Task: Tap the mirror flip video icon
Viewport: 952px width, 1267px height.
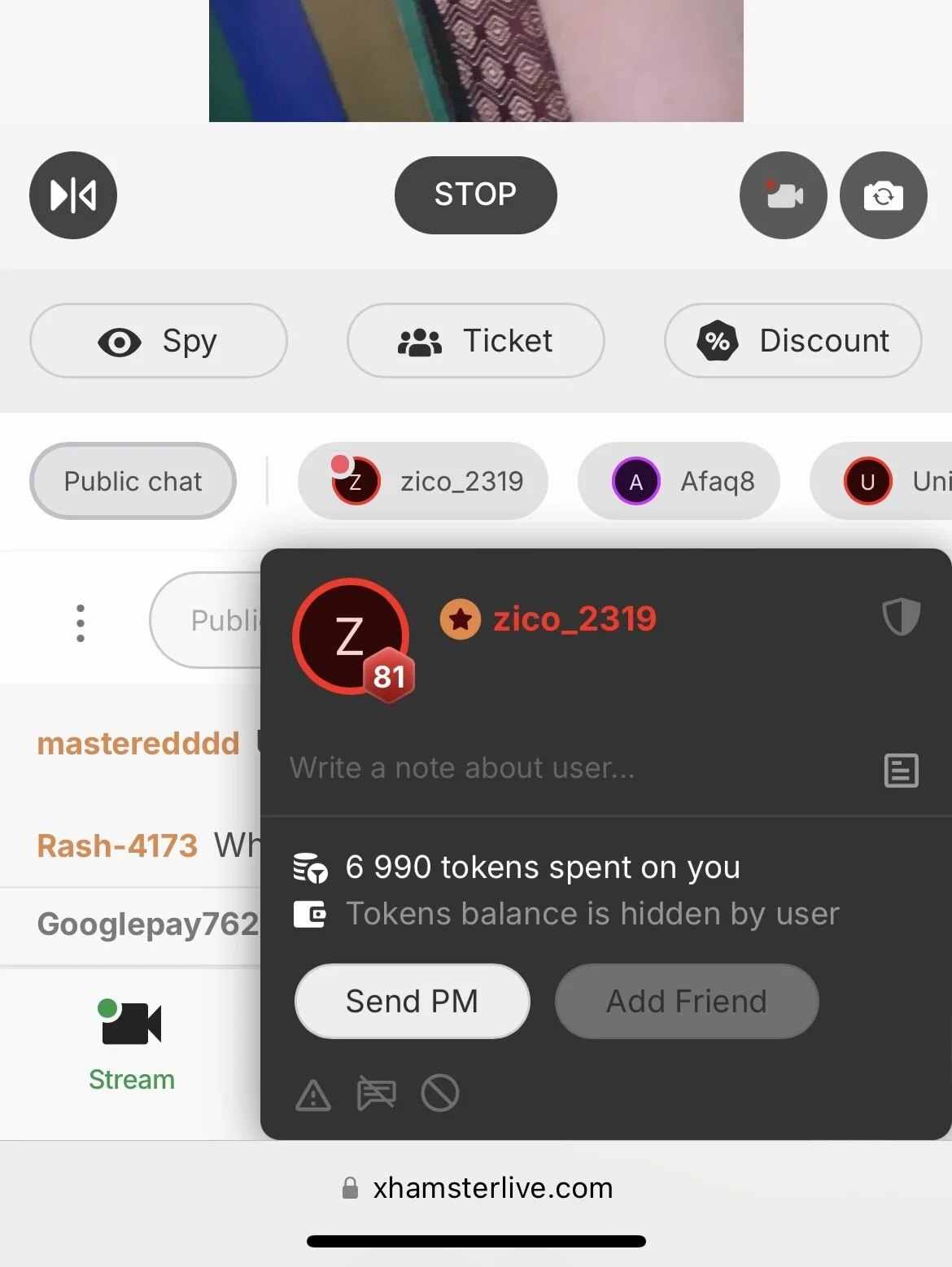Action: click(73, 195)
